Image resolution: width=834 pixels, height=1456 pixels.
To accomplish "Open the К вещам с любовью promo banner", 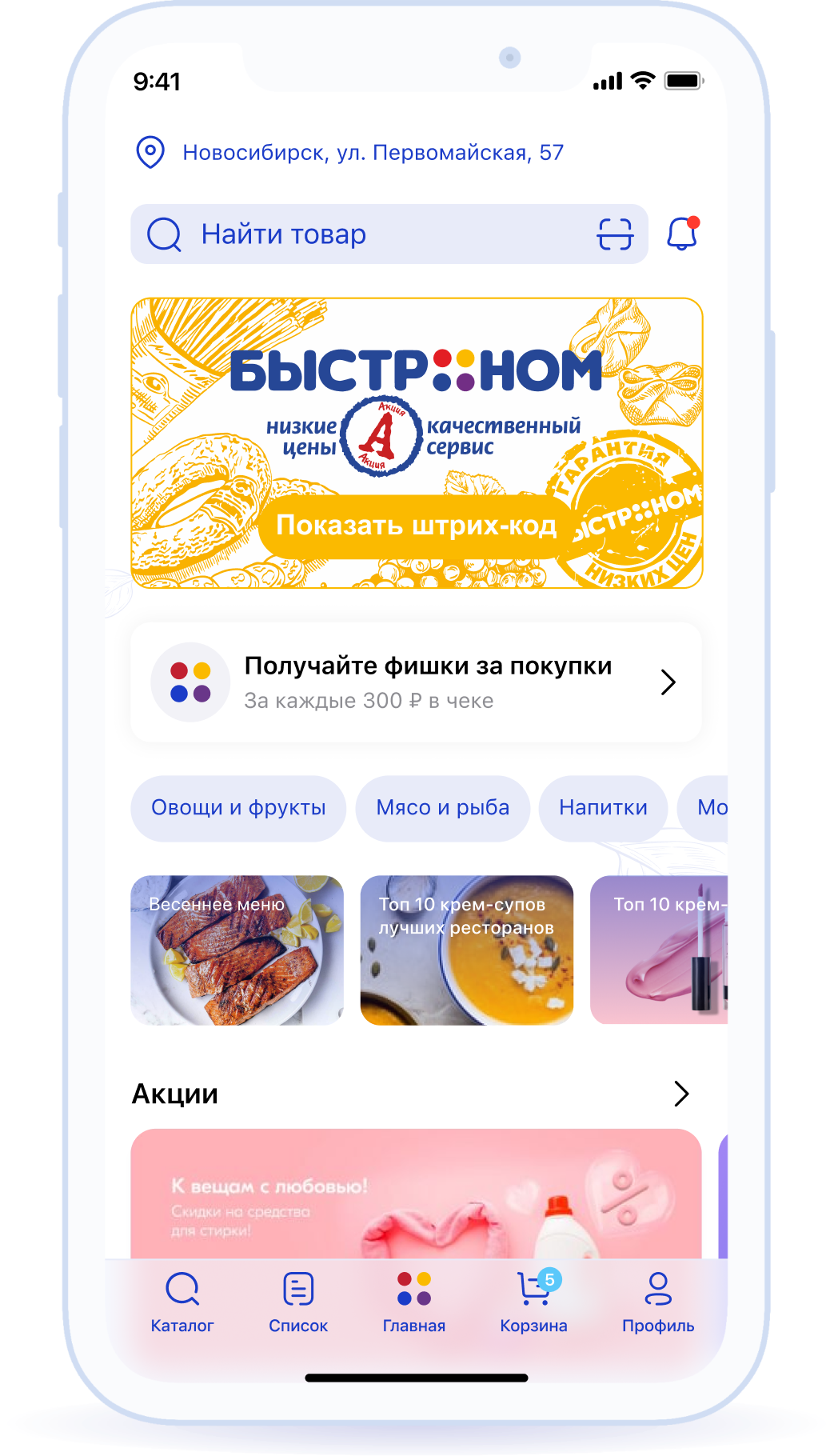I will 416,1194.
